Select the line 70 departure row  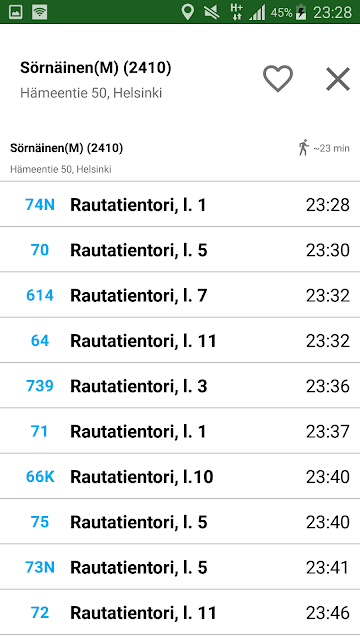(180, 249)
